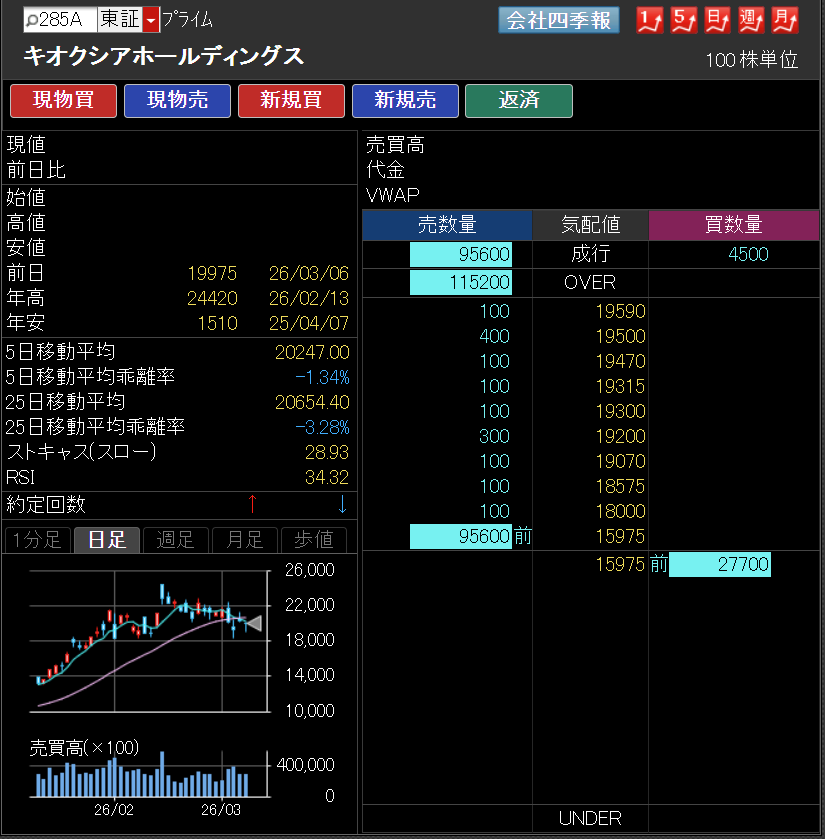Open the 5-minute chart icon

coord(684,20)
